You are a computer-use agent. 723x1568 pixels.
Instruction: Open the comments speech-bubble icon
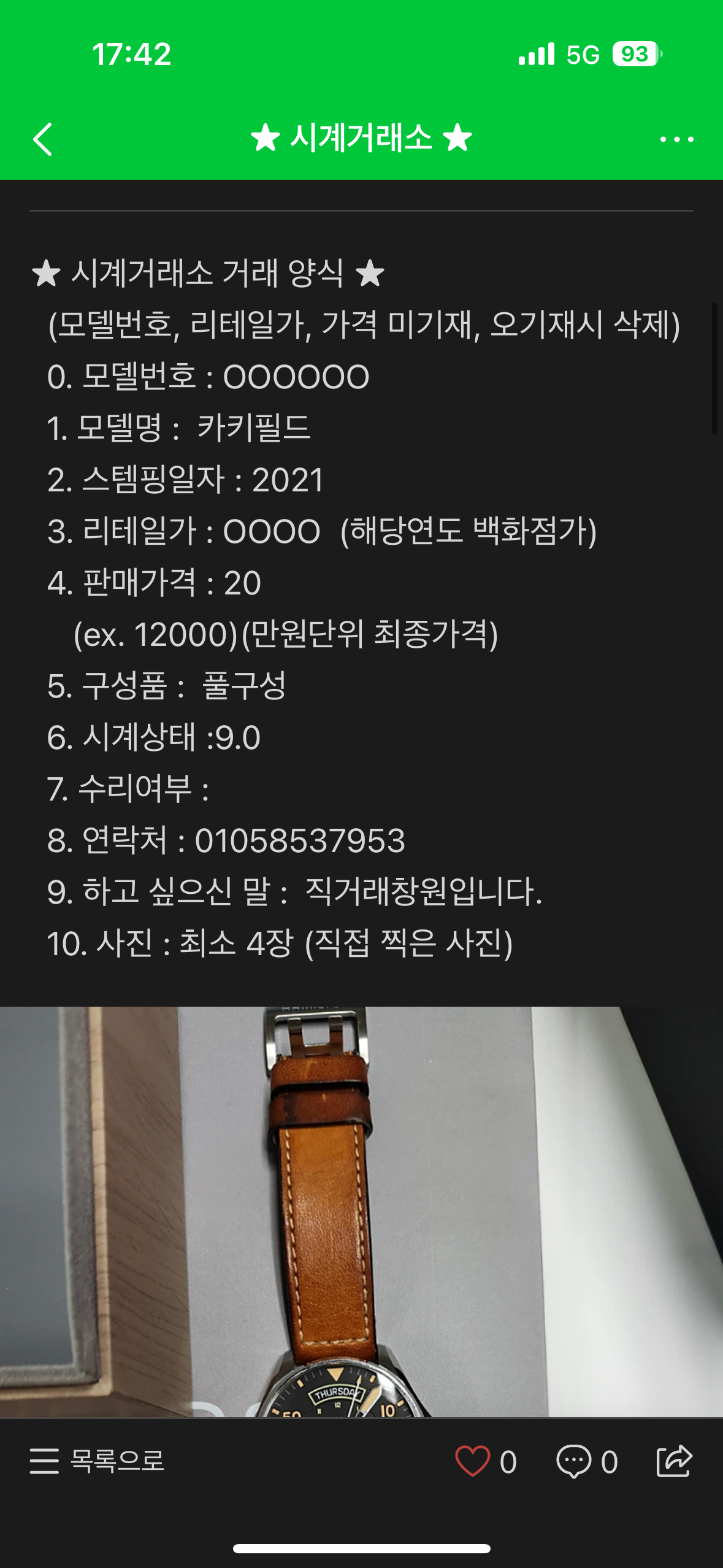click(573, 1461)
